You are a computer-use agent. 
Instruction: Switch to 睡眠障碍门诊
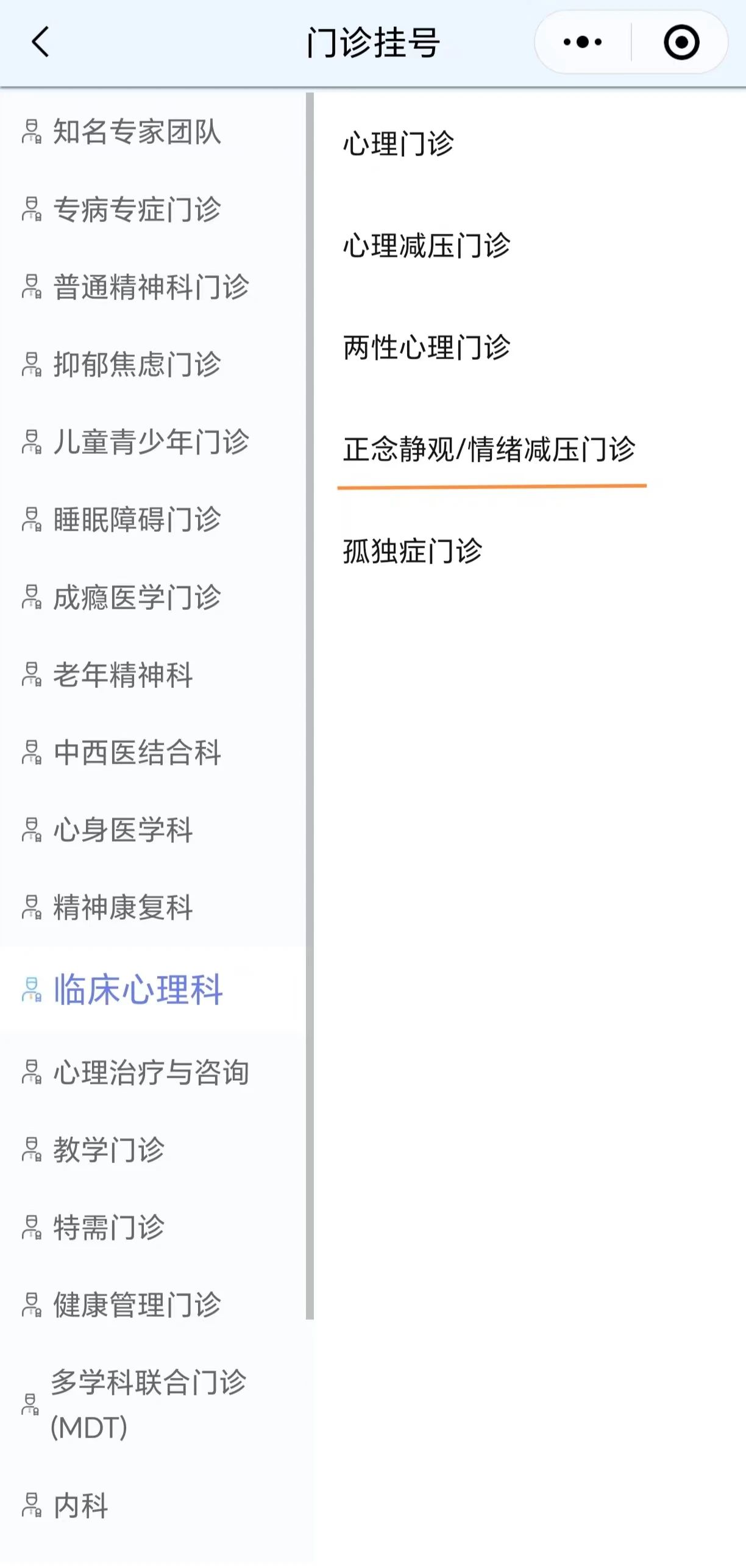tap(137, 519)
